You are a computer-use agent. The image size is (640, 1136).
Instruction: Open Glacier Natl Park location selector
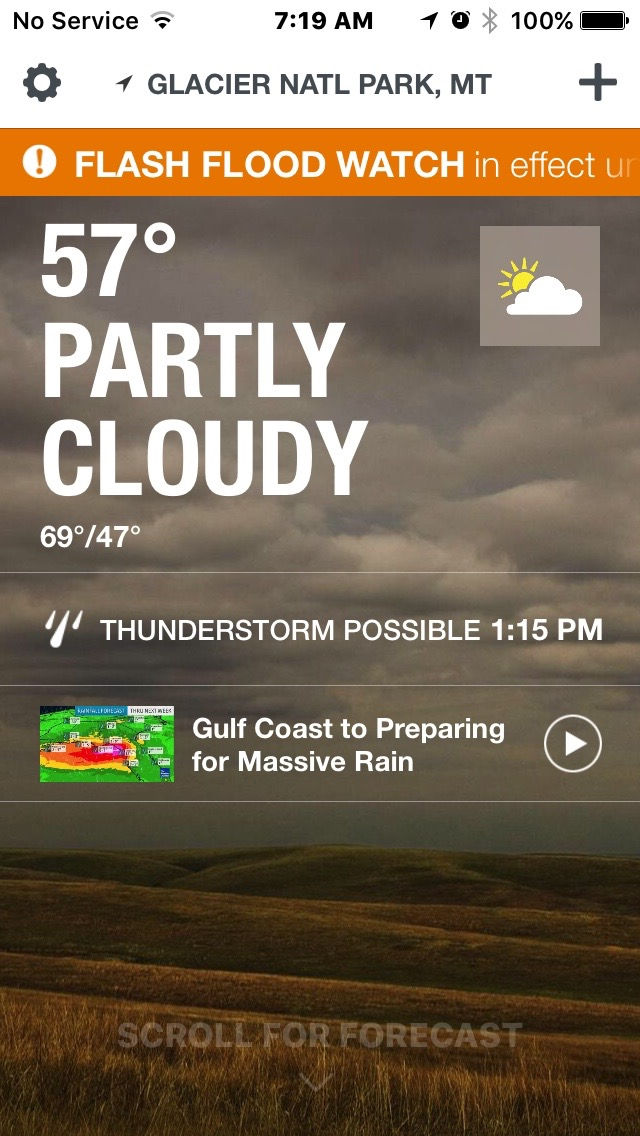[x=305, y=85]
